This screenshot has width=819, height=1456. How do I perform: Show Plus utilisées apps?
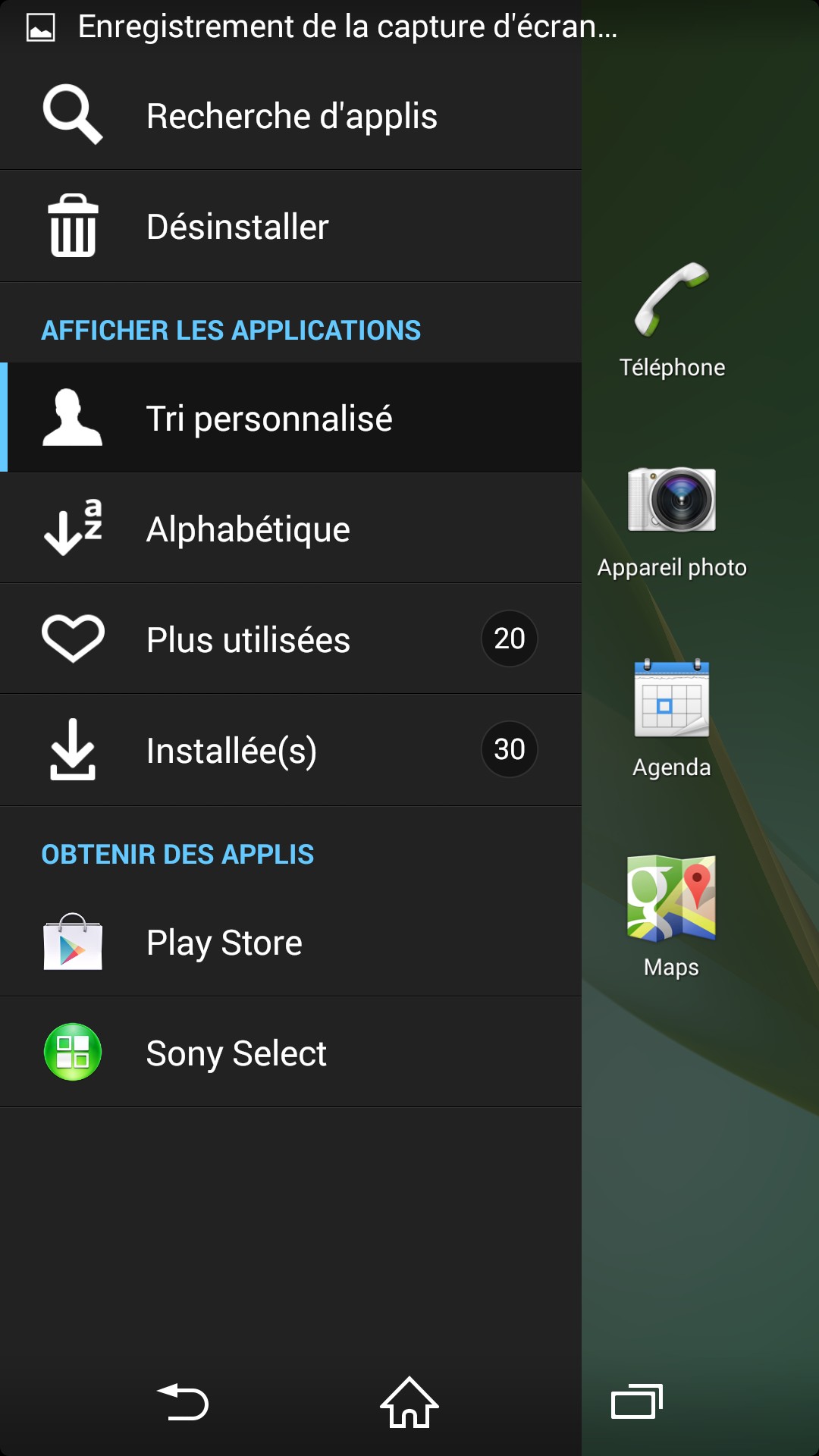point(291,639)
